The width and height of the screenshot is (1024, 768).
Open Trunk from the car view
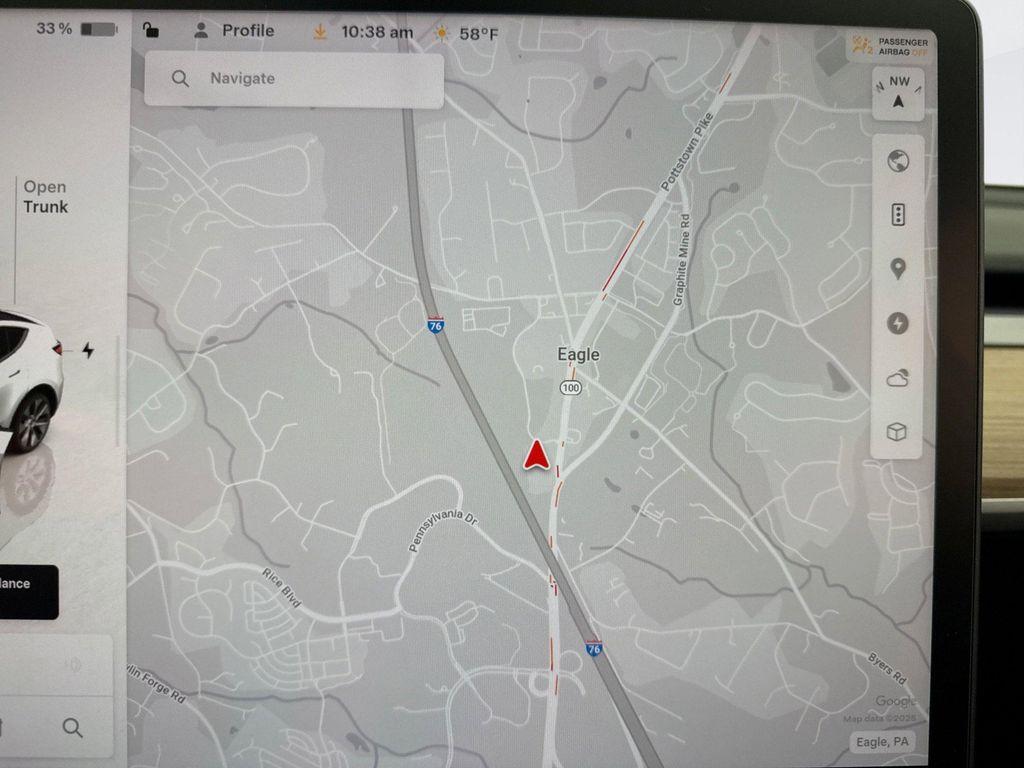click(x=46, y=197)
